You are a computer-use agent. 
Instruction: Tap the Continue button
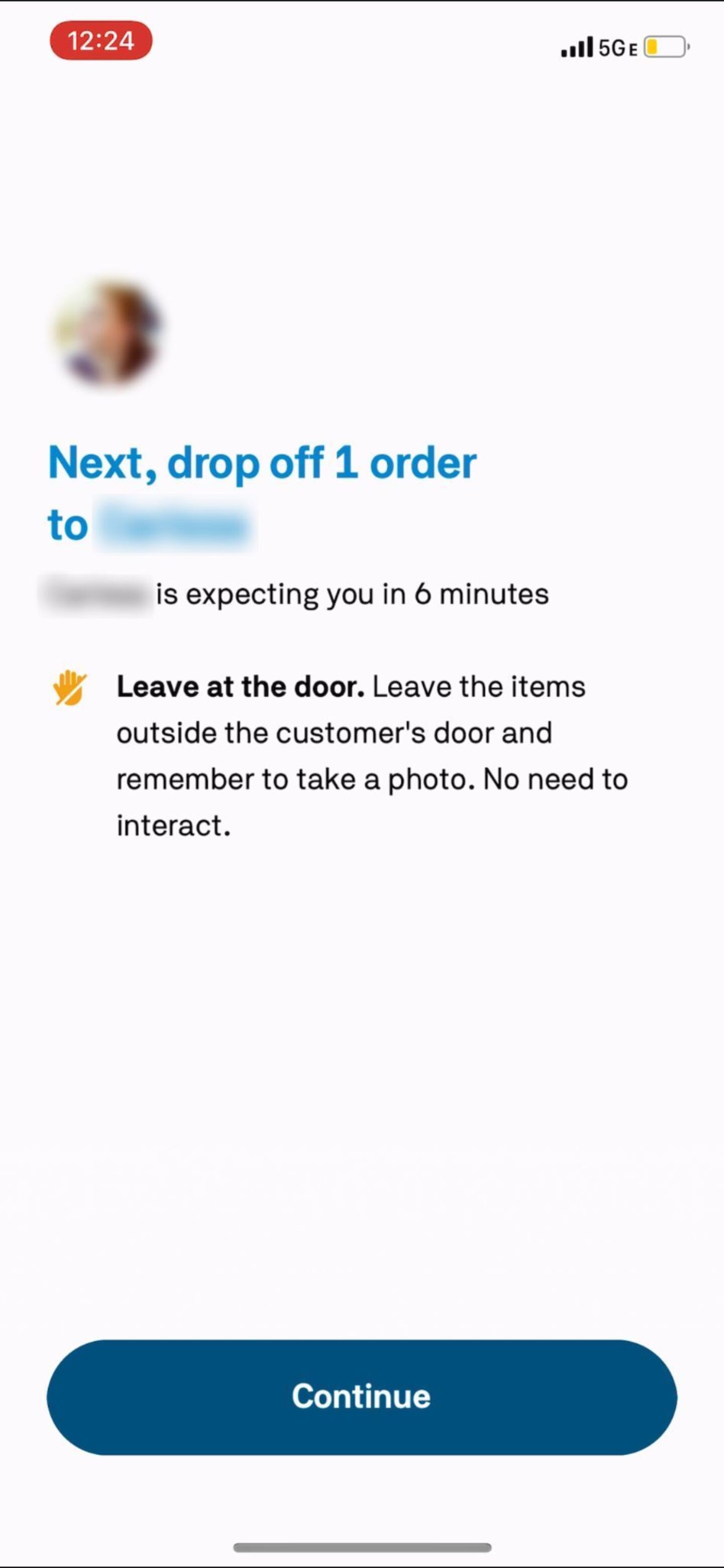361,1396
